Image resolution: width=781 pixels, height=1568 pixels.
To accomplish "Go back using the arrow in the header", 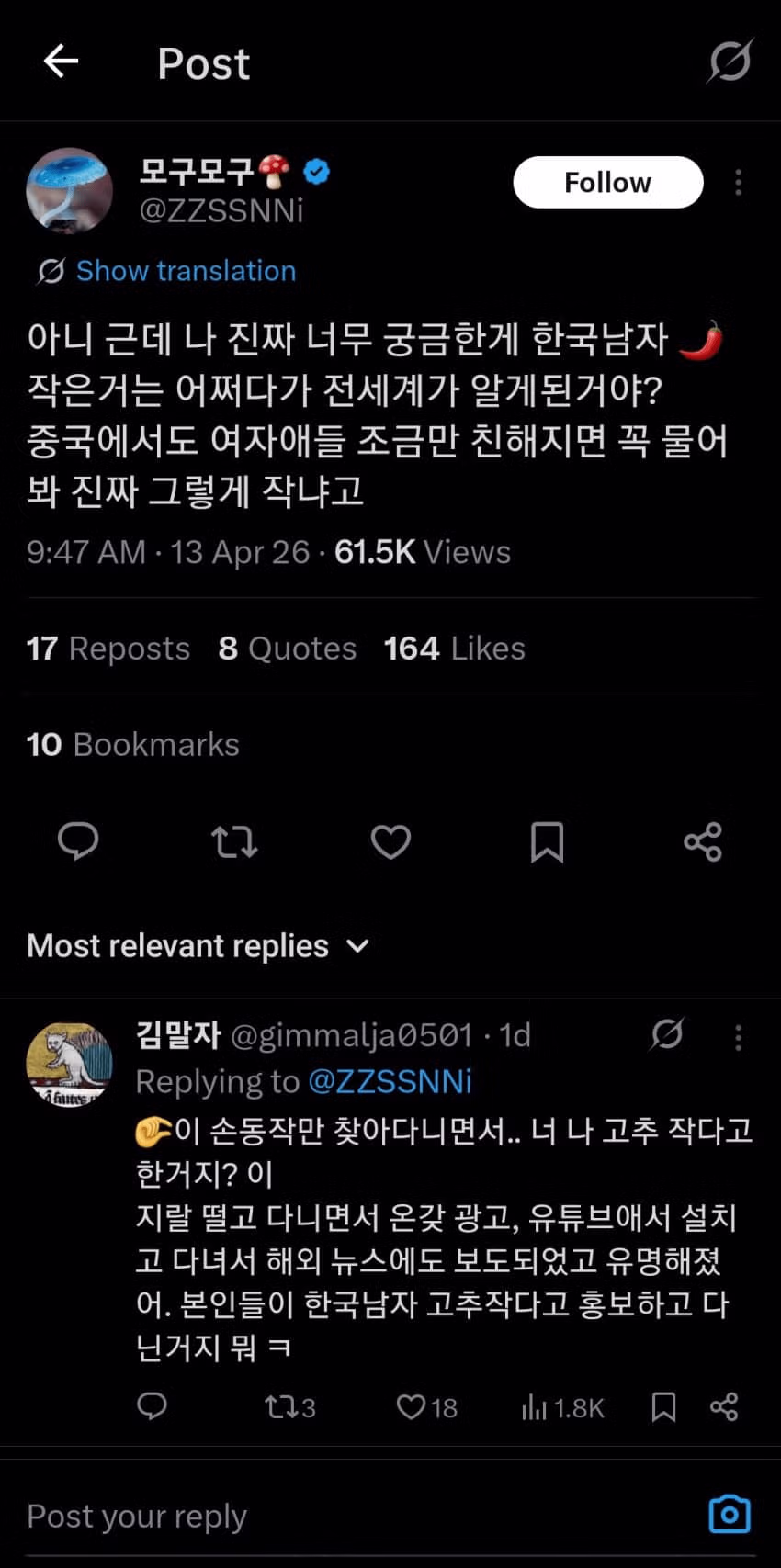I will coord(61,61).
